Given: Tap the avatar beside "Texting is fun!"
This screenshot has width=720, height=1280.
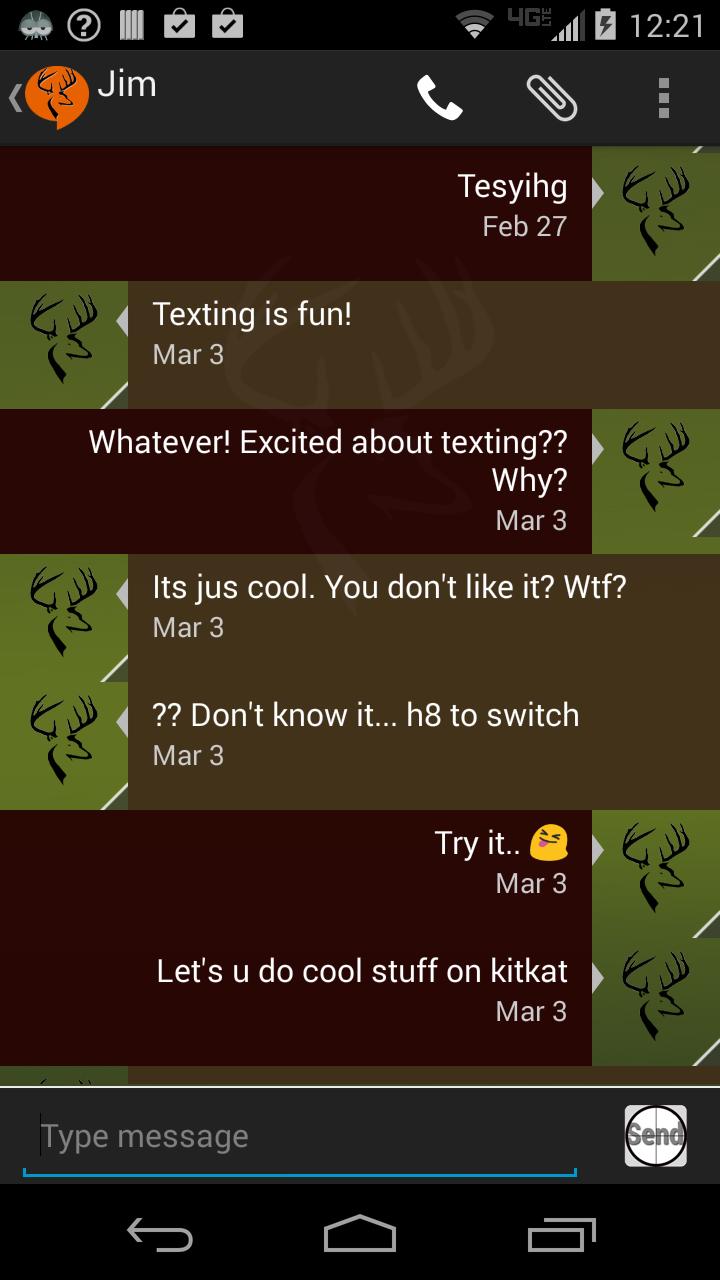Looking at the screenshot, I should click(x=64, y=344).
